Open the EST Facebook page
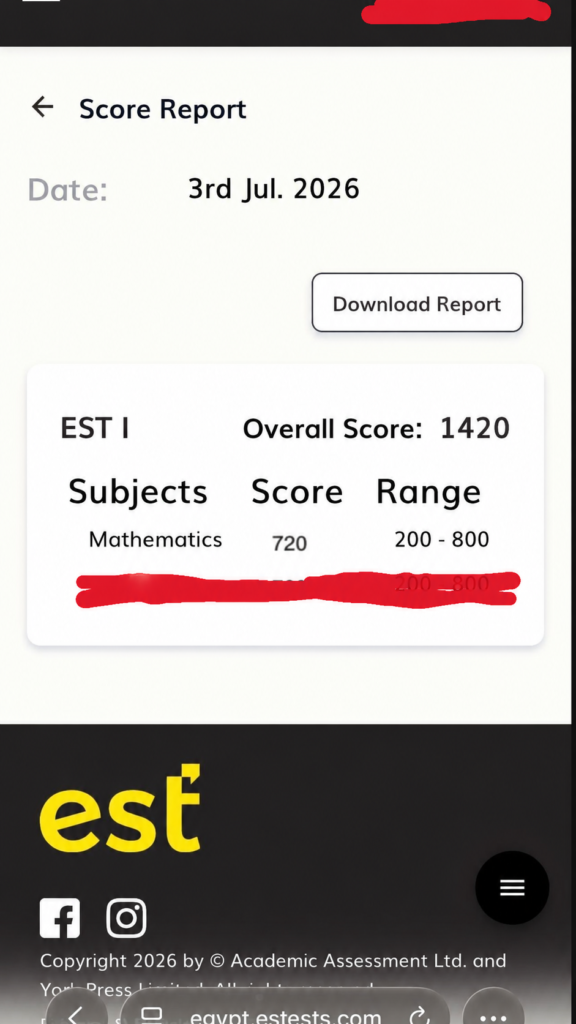Image resolution: width=576 pixels, height=1024 pixels. click(60, 918)
